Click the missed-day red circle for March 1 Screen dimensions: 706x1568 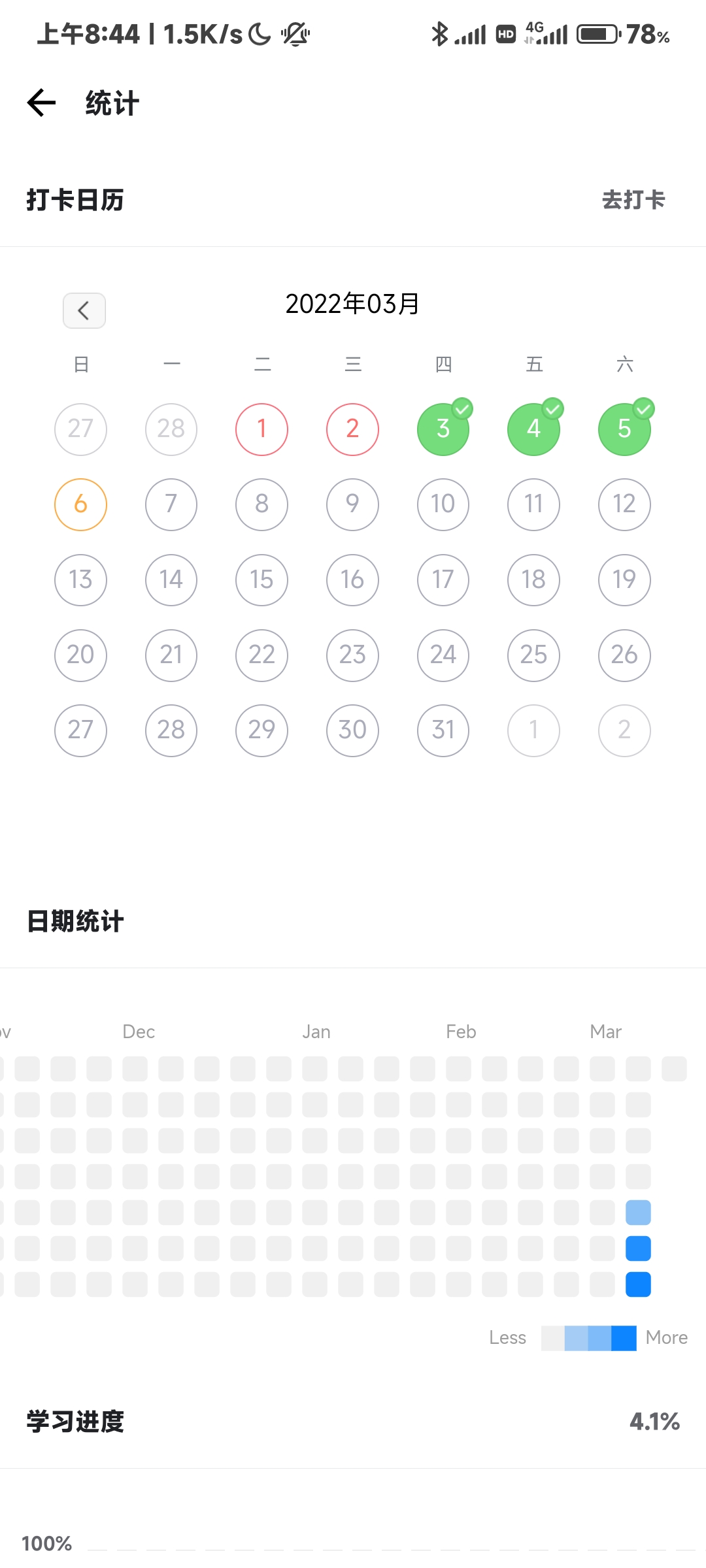[261, 429]
